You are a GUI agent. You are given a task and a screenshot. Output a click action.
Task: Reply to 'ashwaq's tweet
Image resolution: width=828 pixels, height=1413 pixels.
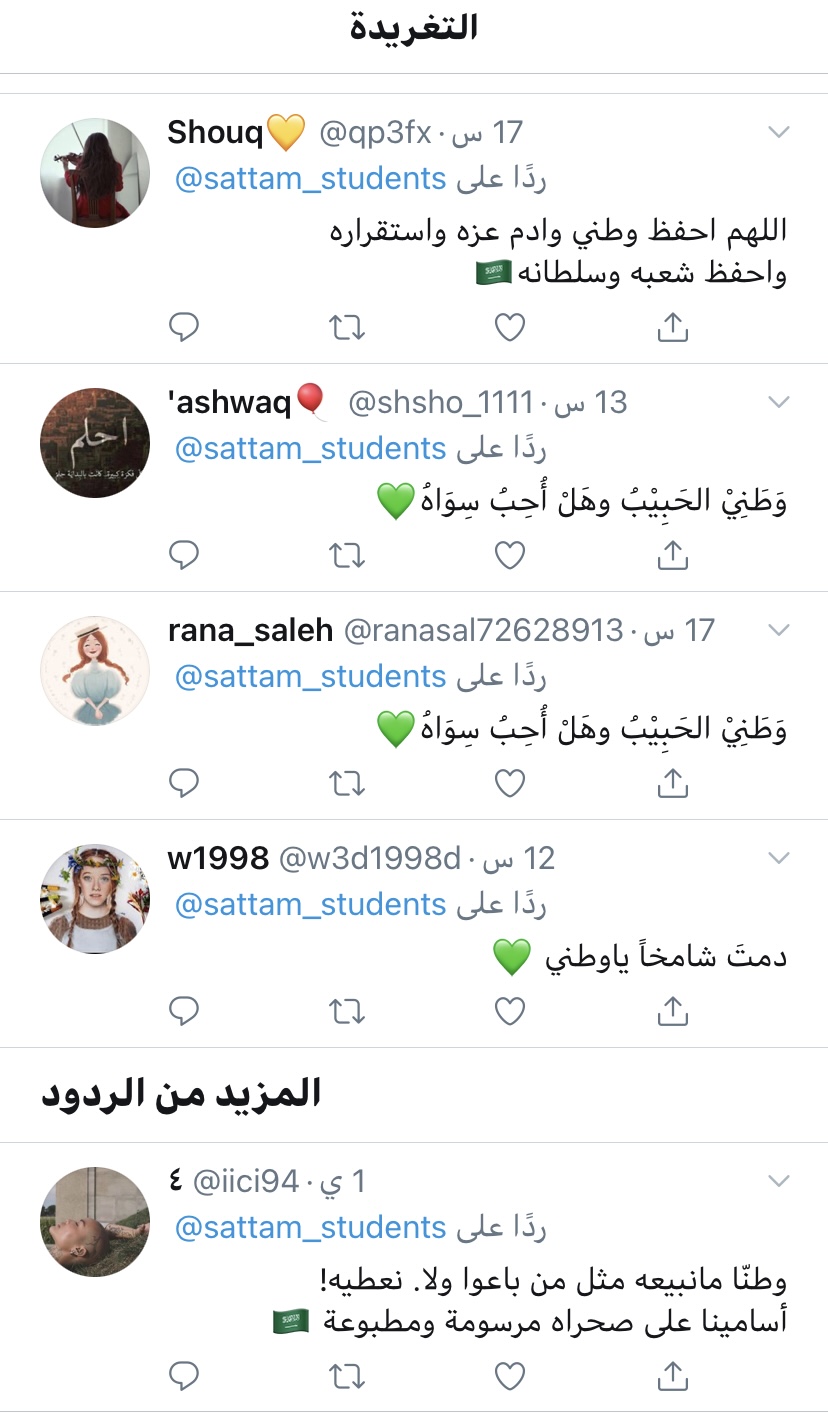(184, 555)
